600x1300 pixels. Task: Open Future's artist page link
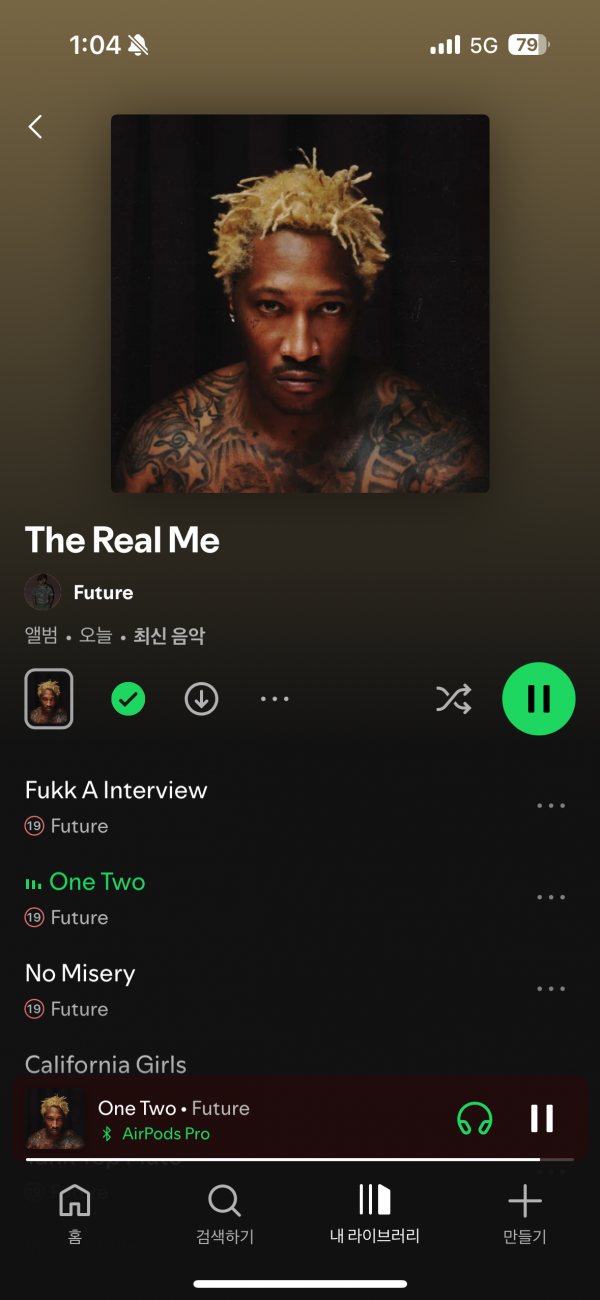[x=103, y=593]
